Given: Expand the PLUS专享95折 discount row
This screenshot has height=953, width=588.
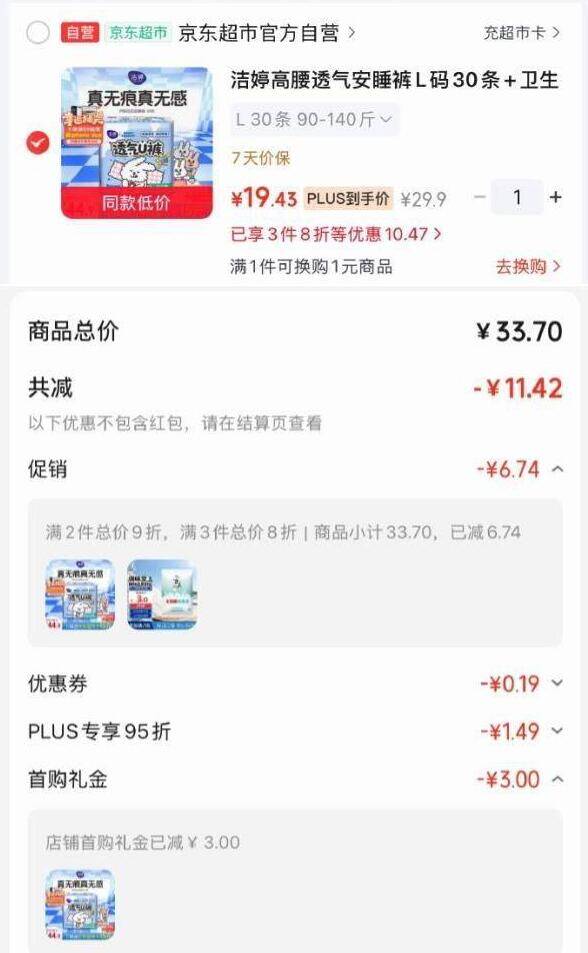Looking at the screenshot, I should coord(557,731).
